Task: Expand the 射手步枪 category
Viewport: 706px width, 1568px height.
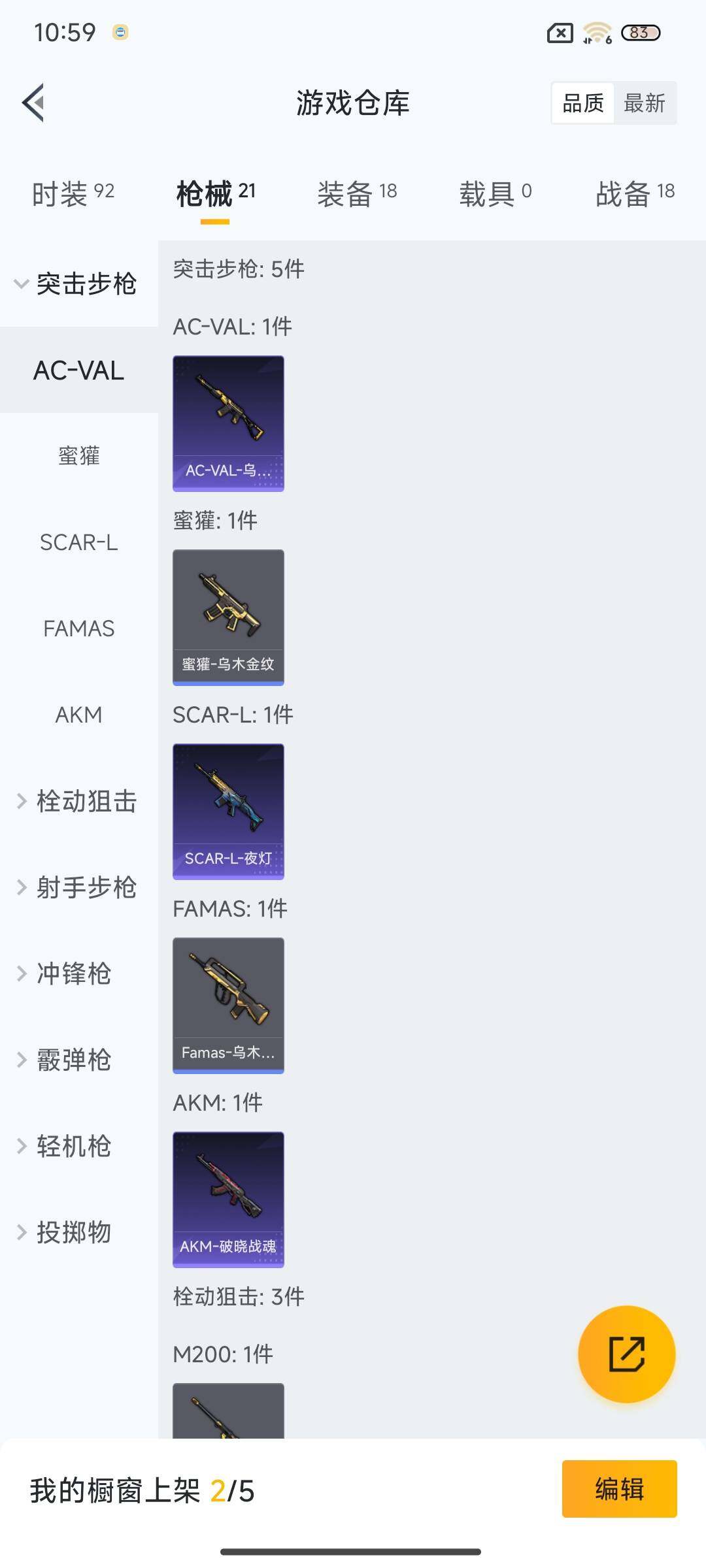Action: pyautogui.click(x=88, y=888)
